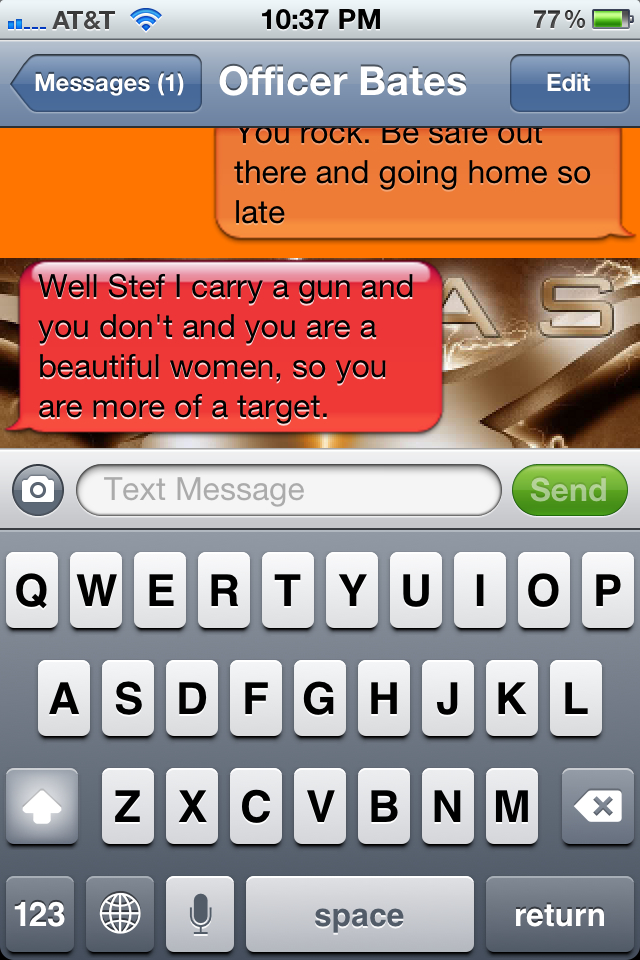The height and width of the screenshot is (960, 640).
Task: Tap the backspace key
Action: point(598,806)
